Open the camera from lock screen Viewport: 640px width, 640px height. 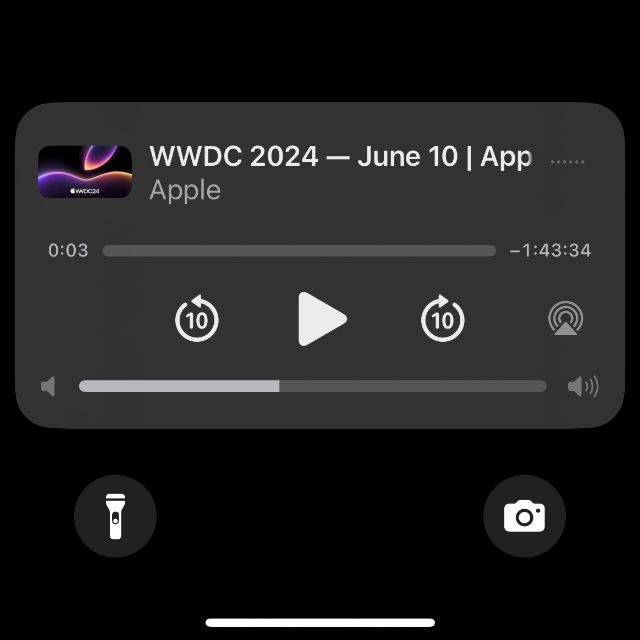pyautogui.click(x=524, y=516)
